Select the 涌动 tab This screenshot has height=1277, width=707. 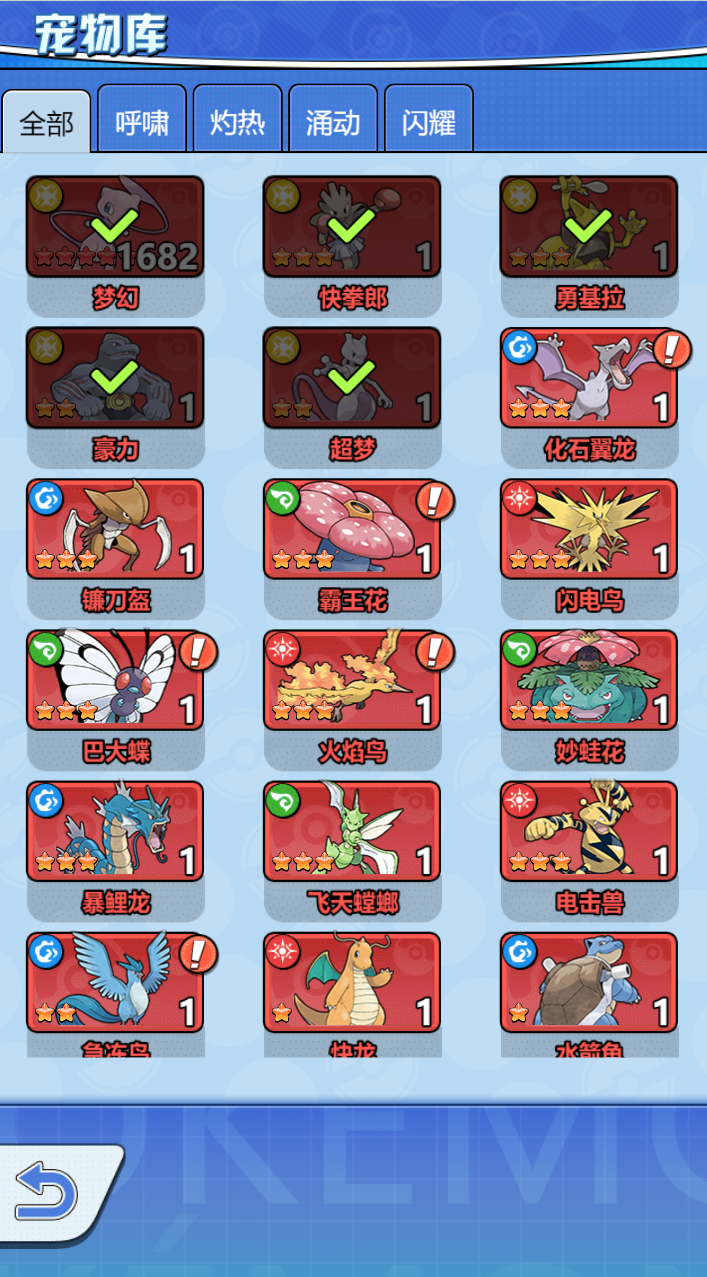point(333,120)
